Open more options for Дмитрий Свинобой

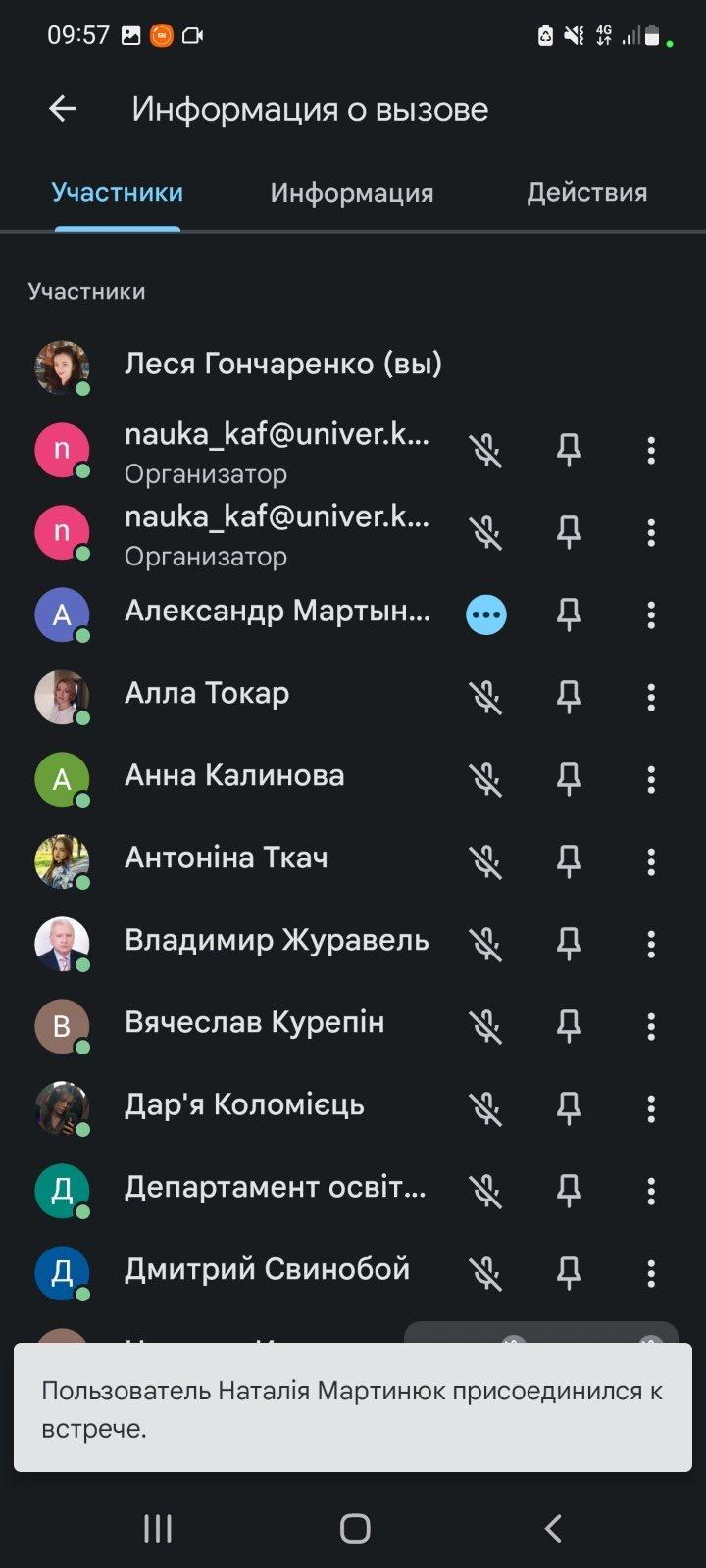coord(651,1273)
